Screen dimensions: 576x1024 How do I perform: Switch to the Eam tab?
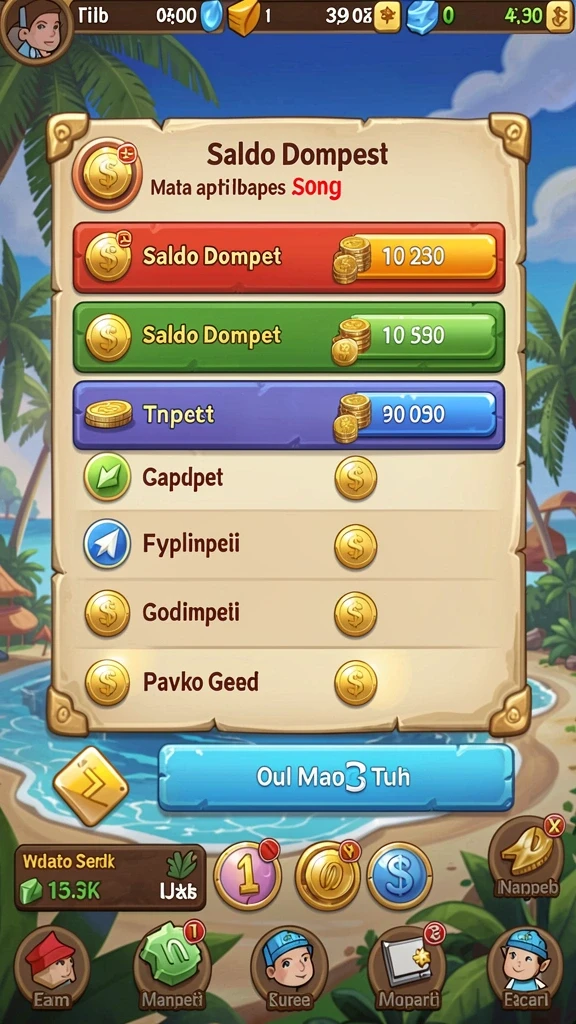(52, 967)
